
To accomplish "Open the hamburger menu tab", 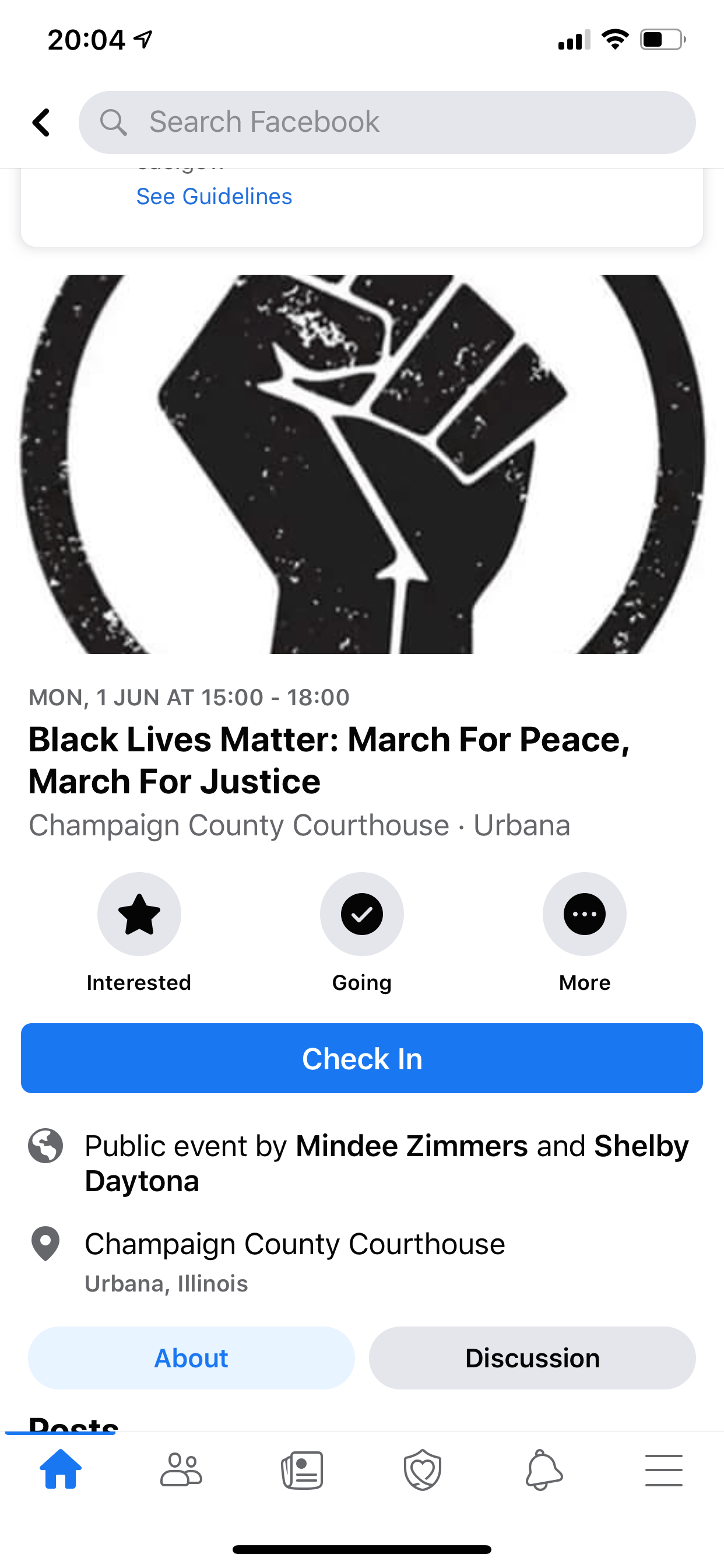I will click(663, 1469).
